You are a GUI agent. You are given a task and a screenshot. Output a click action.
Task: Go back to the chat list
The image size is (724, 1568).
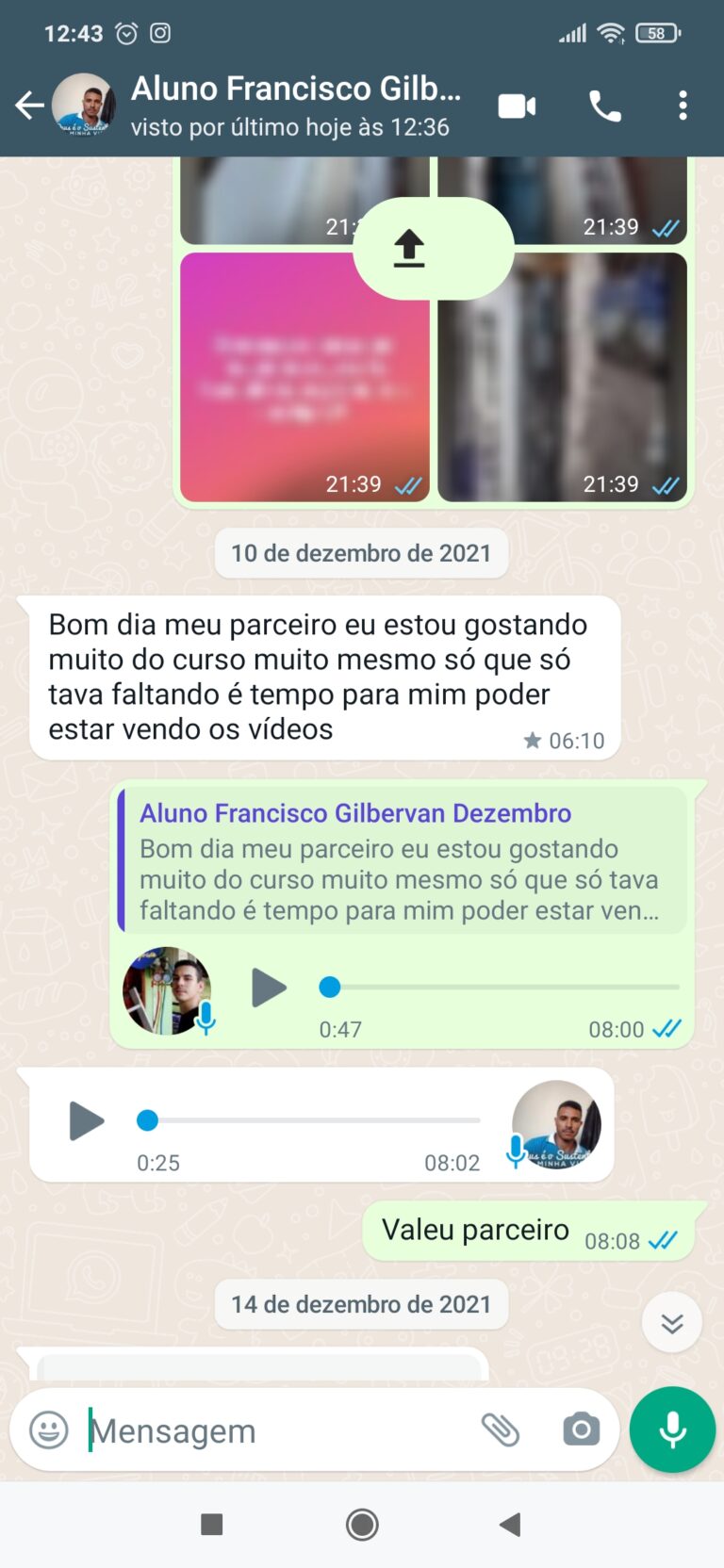coord(29,106)
